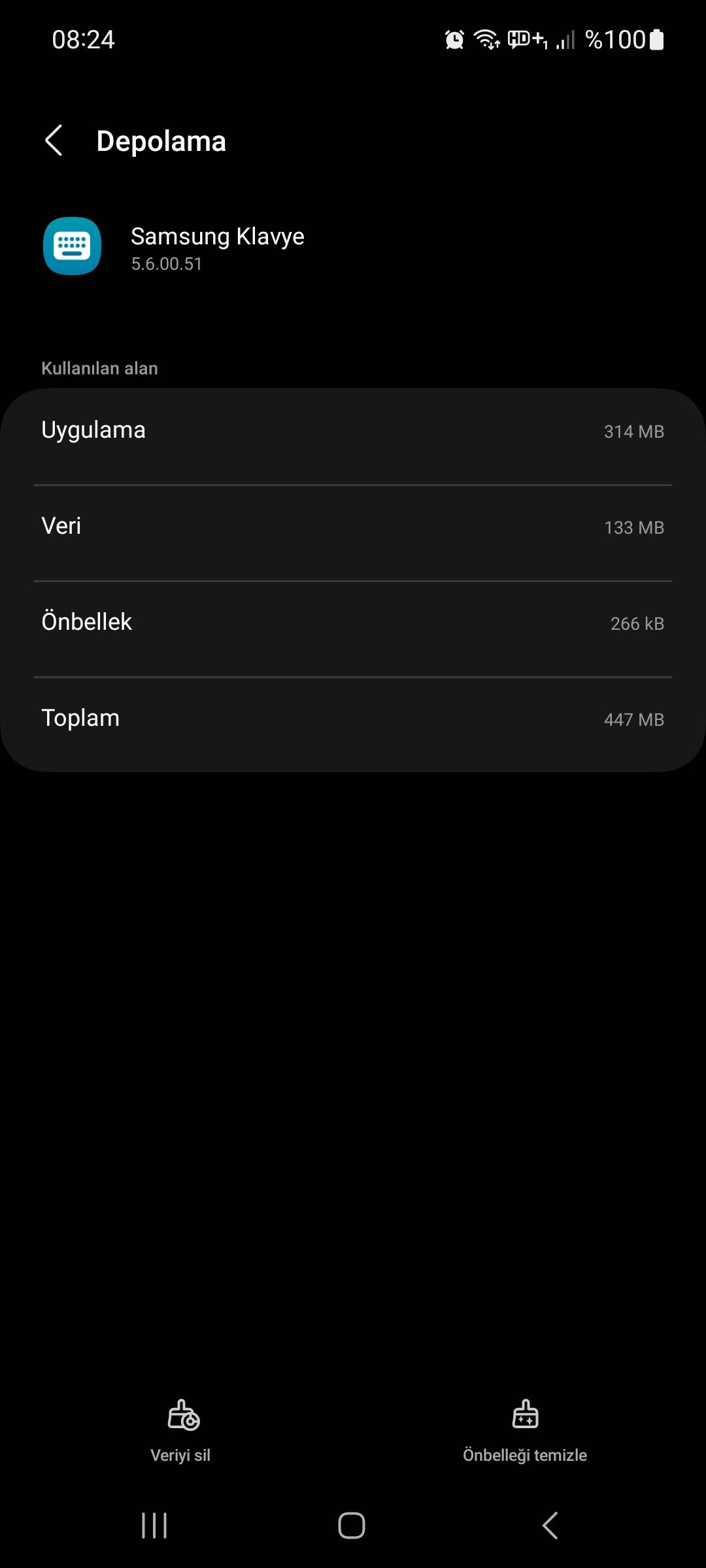The image size is (706, 1568).
Task: Tap the Wi-Fi indicator in status bar
Action: [x=486, y=41]
